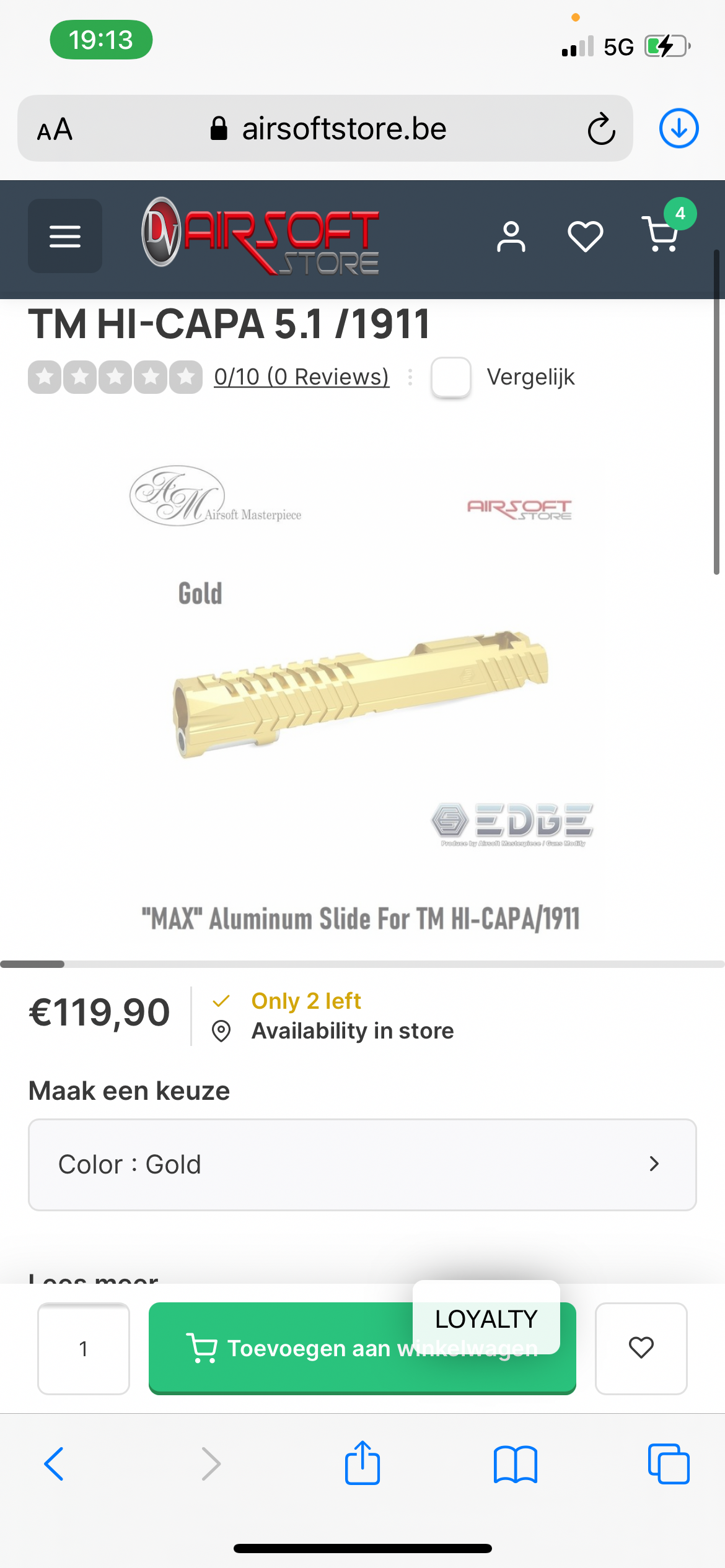
Task: Check the Vergelijk compare checkbox
Action: click(x=450, y=377)
